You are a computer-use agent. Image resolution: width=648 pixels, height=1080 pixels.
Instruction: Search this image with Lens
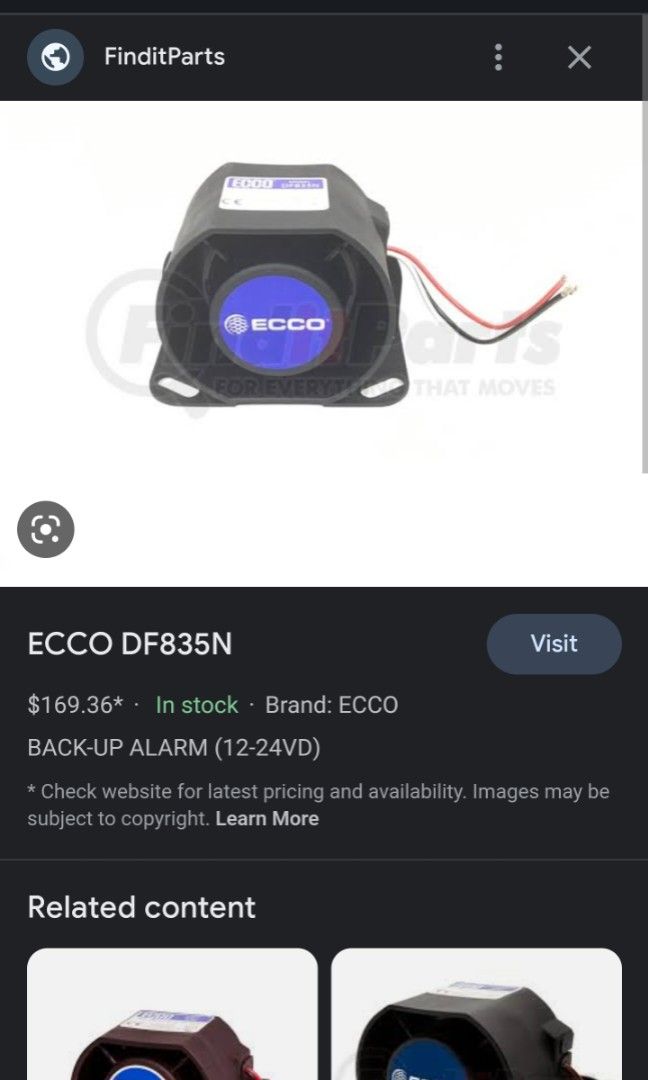coord(46,529)
